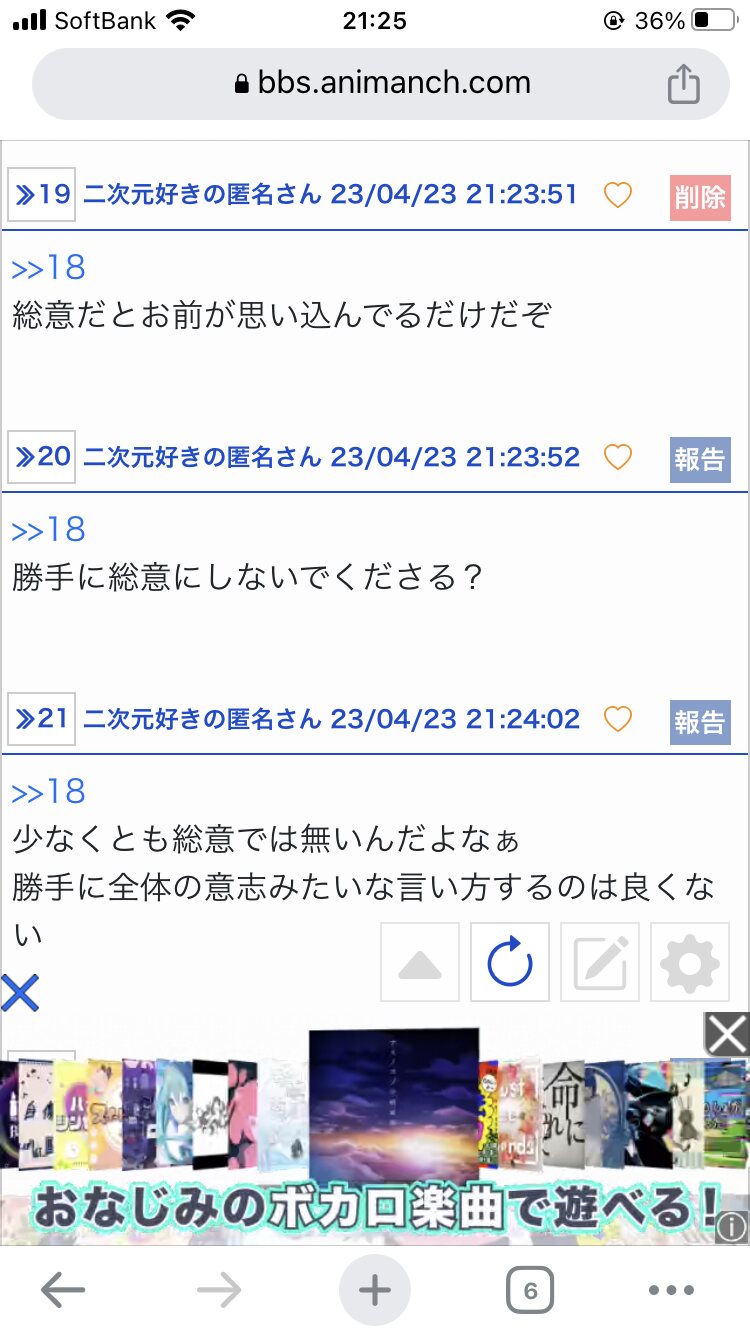Open thread settings via the gear icon

click(x=690, y=962)
